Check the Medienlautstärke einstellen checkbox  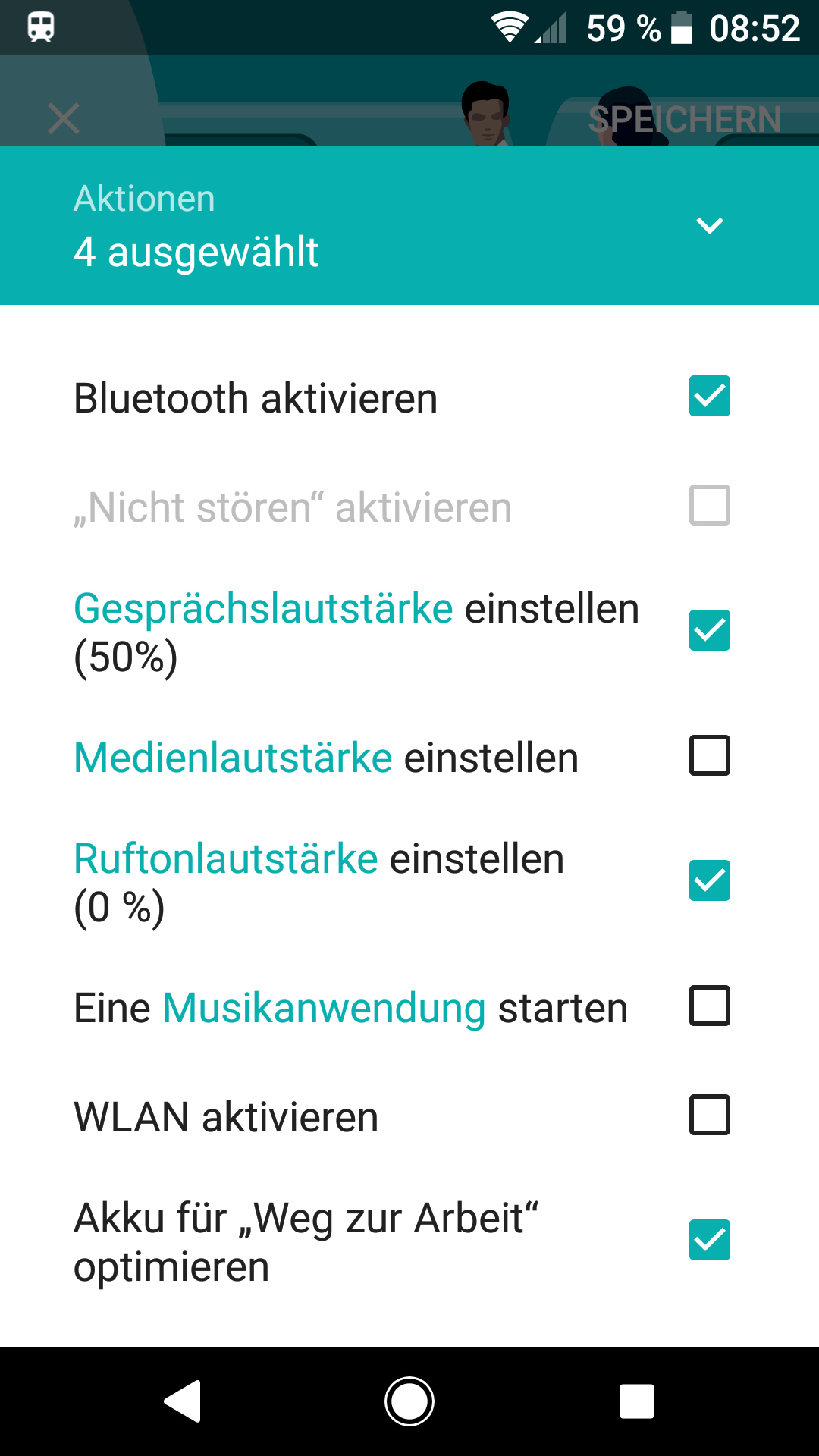tap(710, 755)
